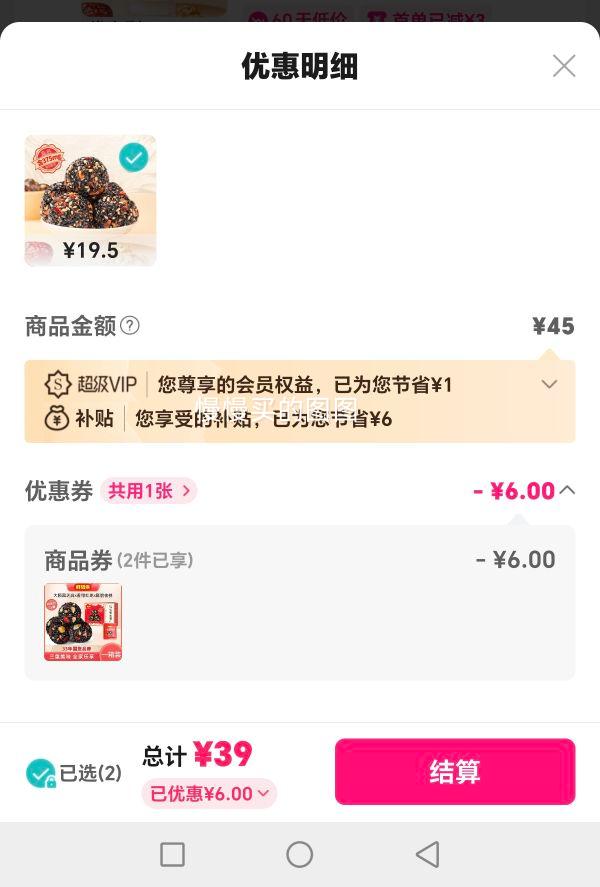Collapse the 优惠券 -¥6.00 details
This screenshot has height=887, width=600.
[x=567, y=490]
